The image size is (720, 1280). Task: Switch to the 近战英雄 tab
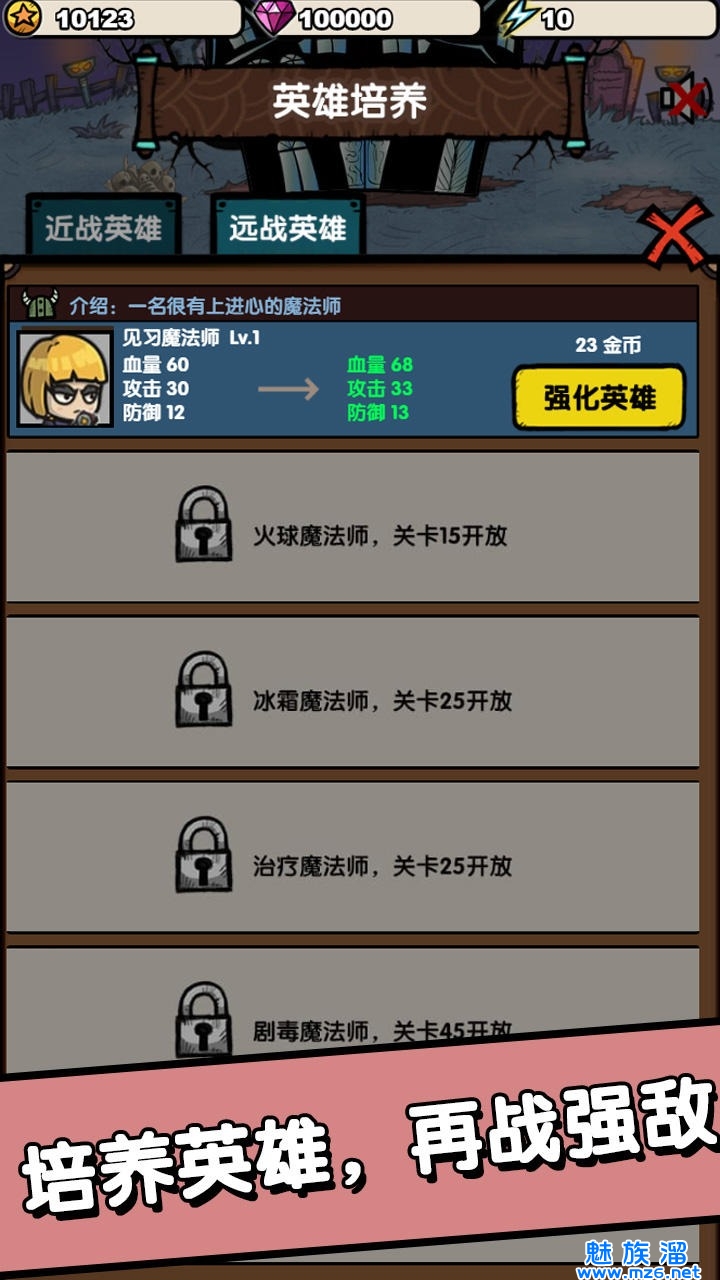[x=103, y=227]
